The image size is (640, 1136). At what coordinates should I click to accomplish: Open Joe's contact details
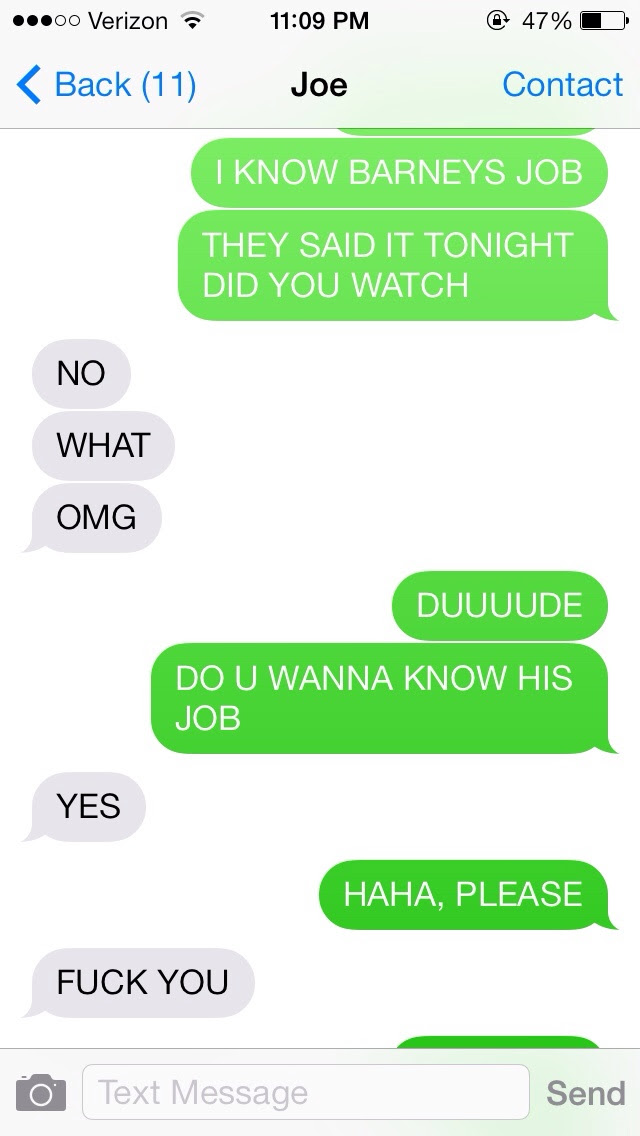562,85
